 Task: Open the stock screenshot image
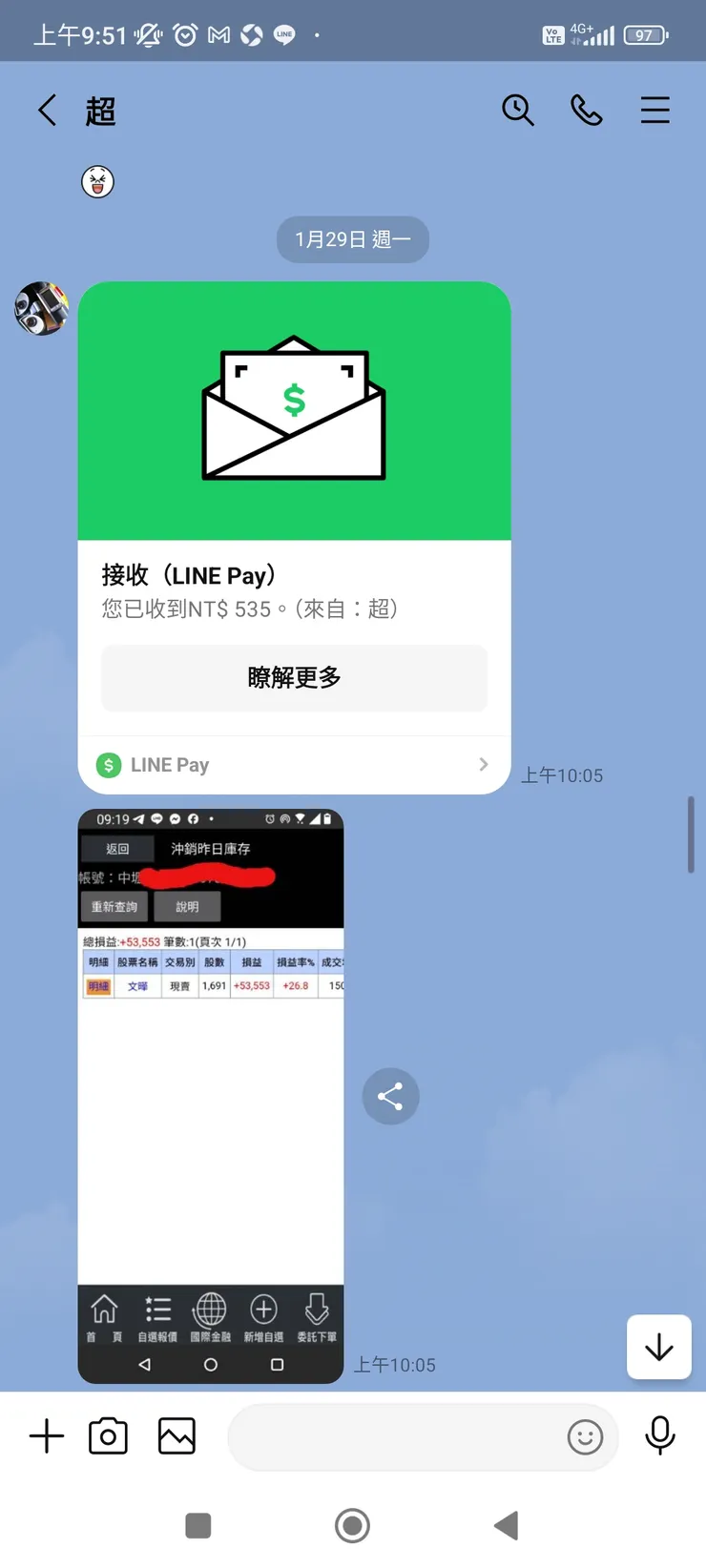click(x=211, y=1095)
